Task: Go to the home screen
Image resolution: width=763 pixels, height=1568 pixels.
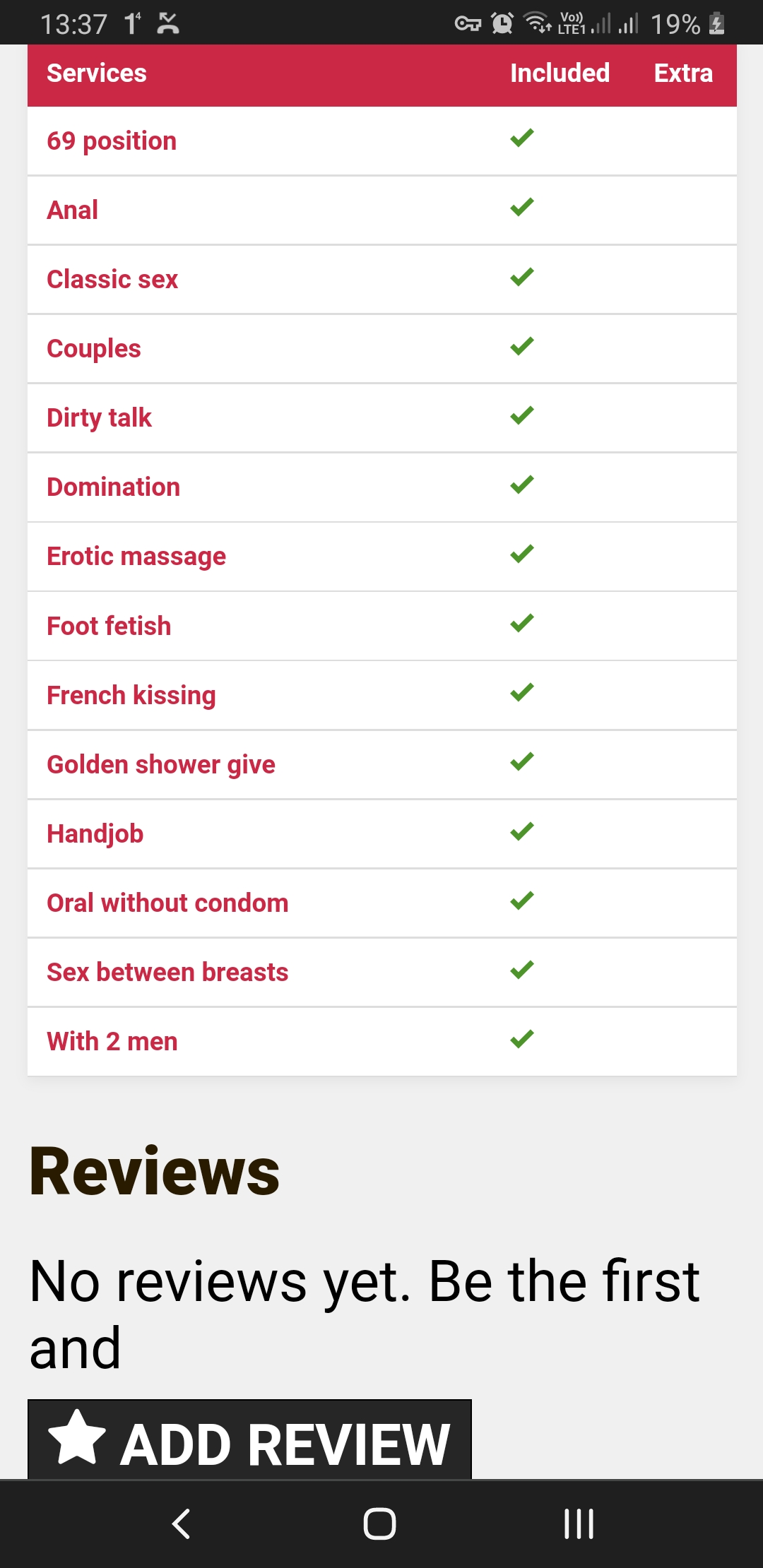Action: [x=380, y=1524]
